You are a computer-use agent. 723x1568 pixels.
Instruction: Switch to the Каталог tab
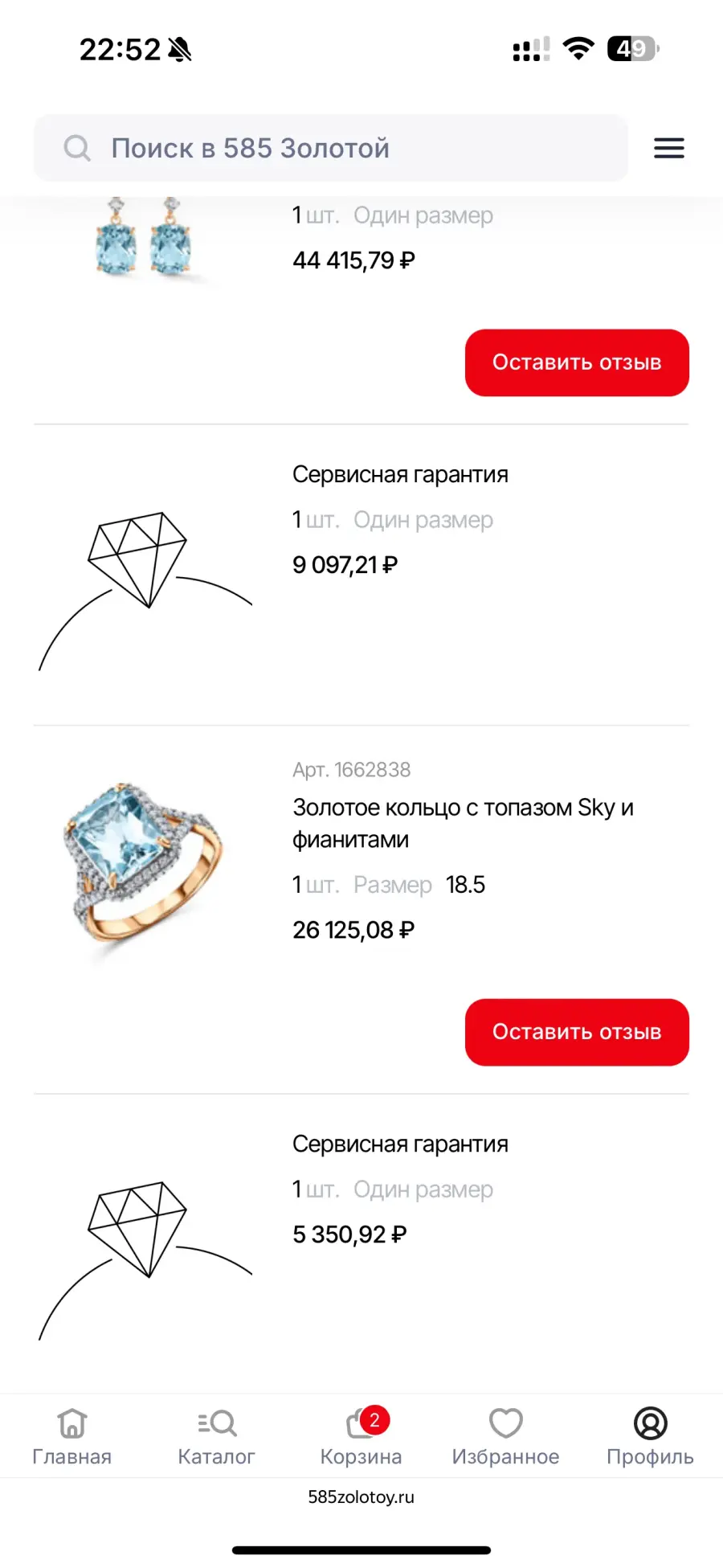(x=217, y=1437)
